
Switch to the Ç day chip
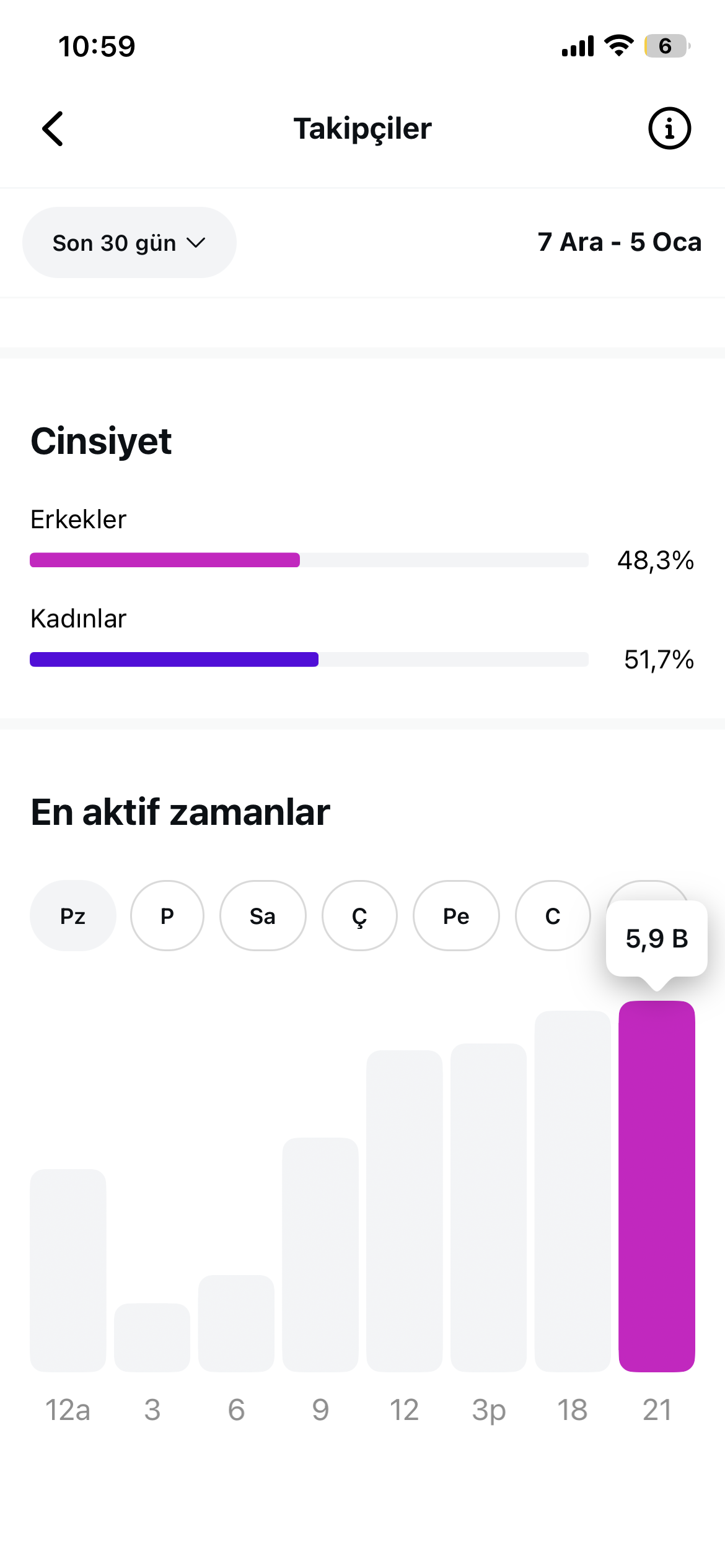tap(359, 916)
